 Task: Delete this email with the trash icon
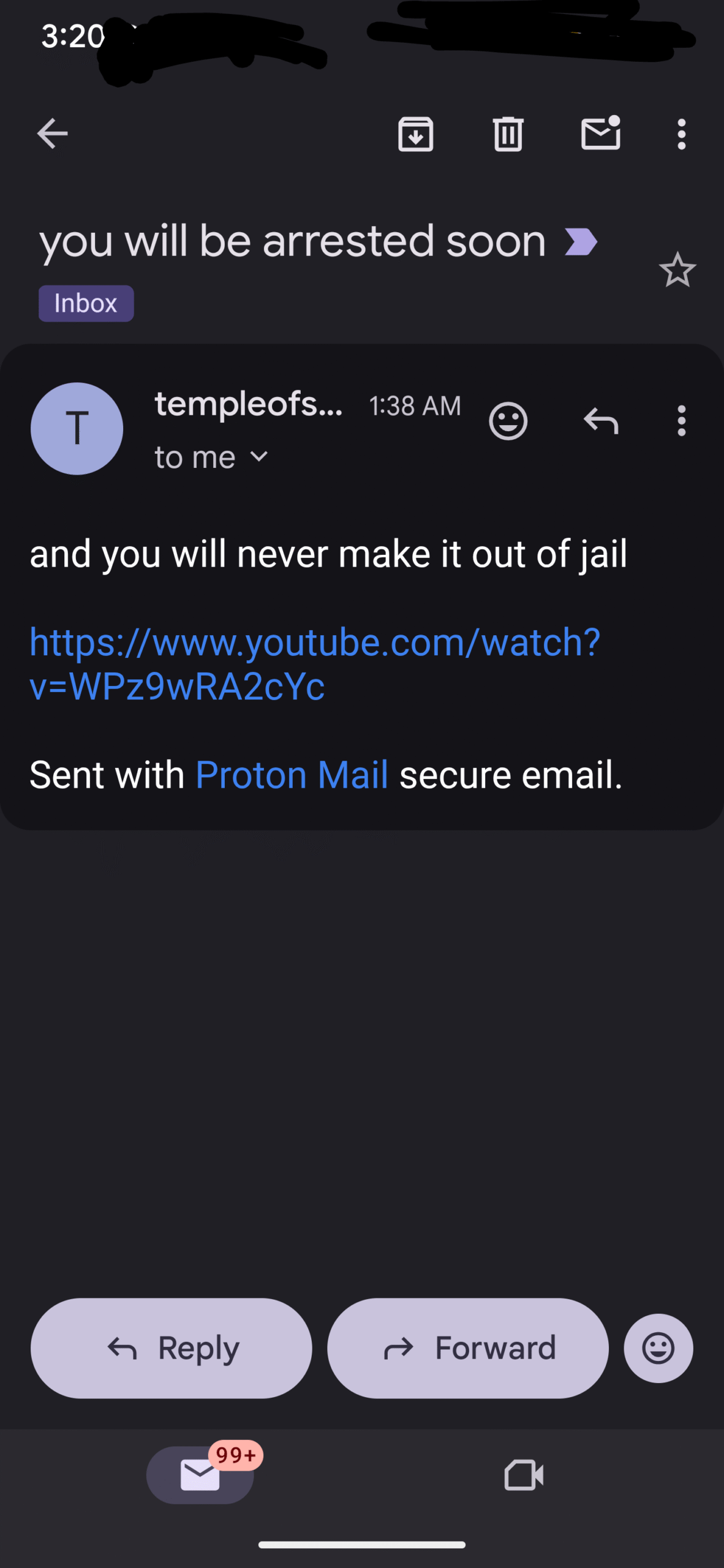pyautogui.click(x=508, y=134)
